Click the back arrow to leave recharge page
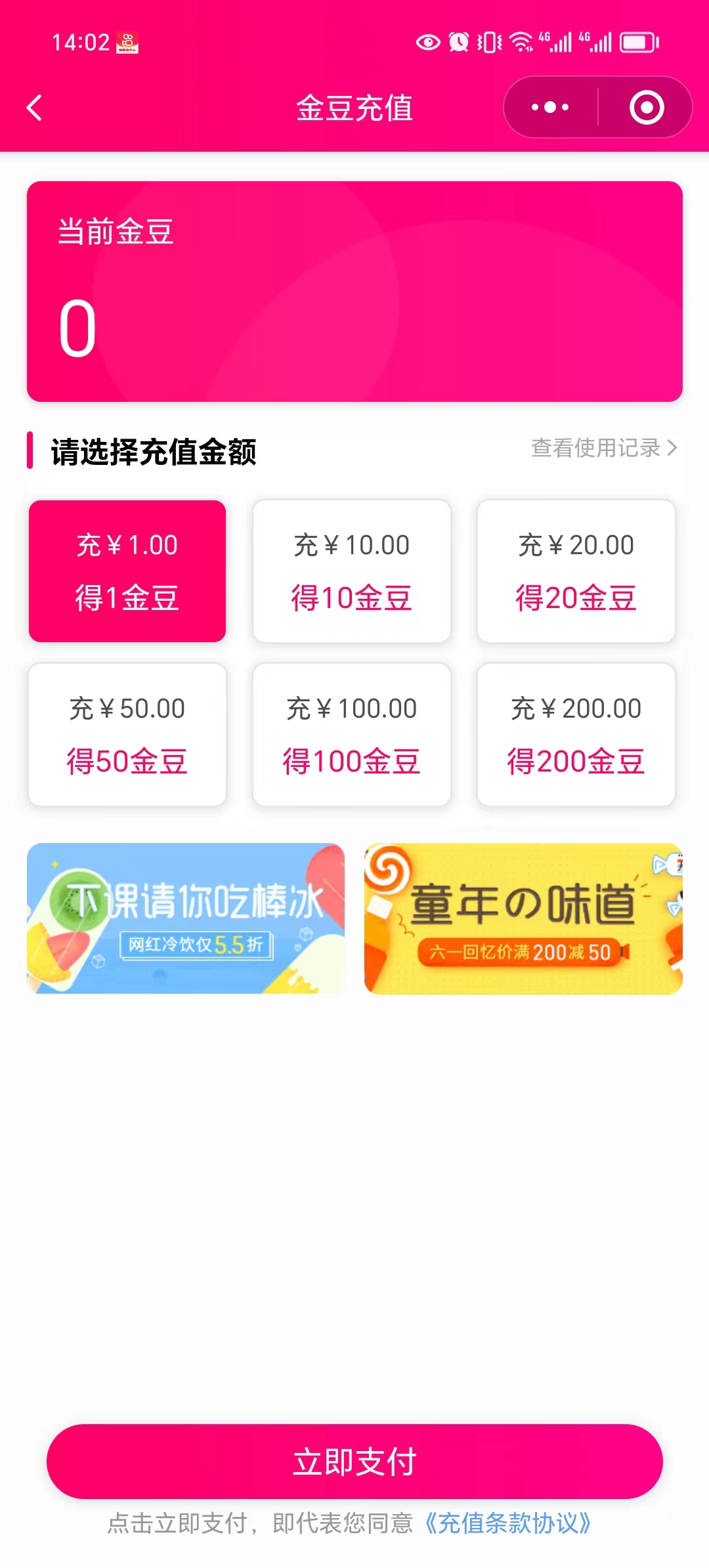Image resolution: width=709 pixels, height=1568 pixels. 34,107
